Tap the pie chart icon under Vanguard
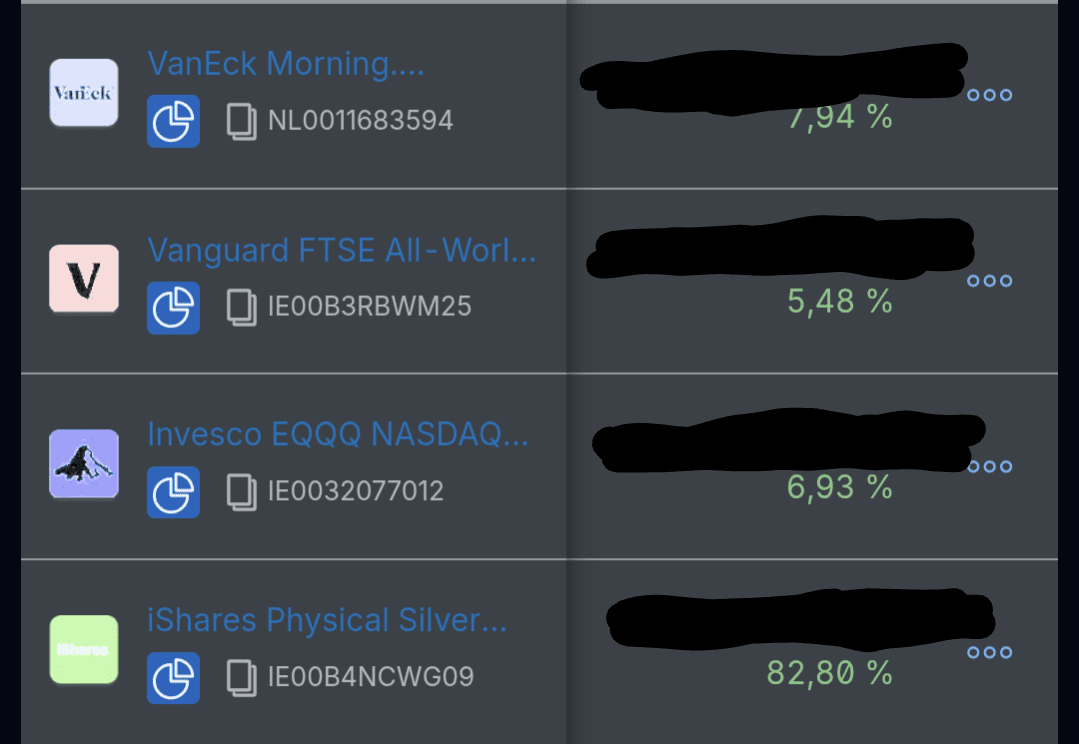This screenshot has height=744, width=1079. click(173, 307)
